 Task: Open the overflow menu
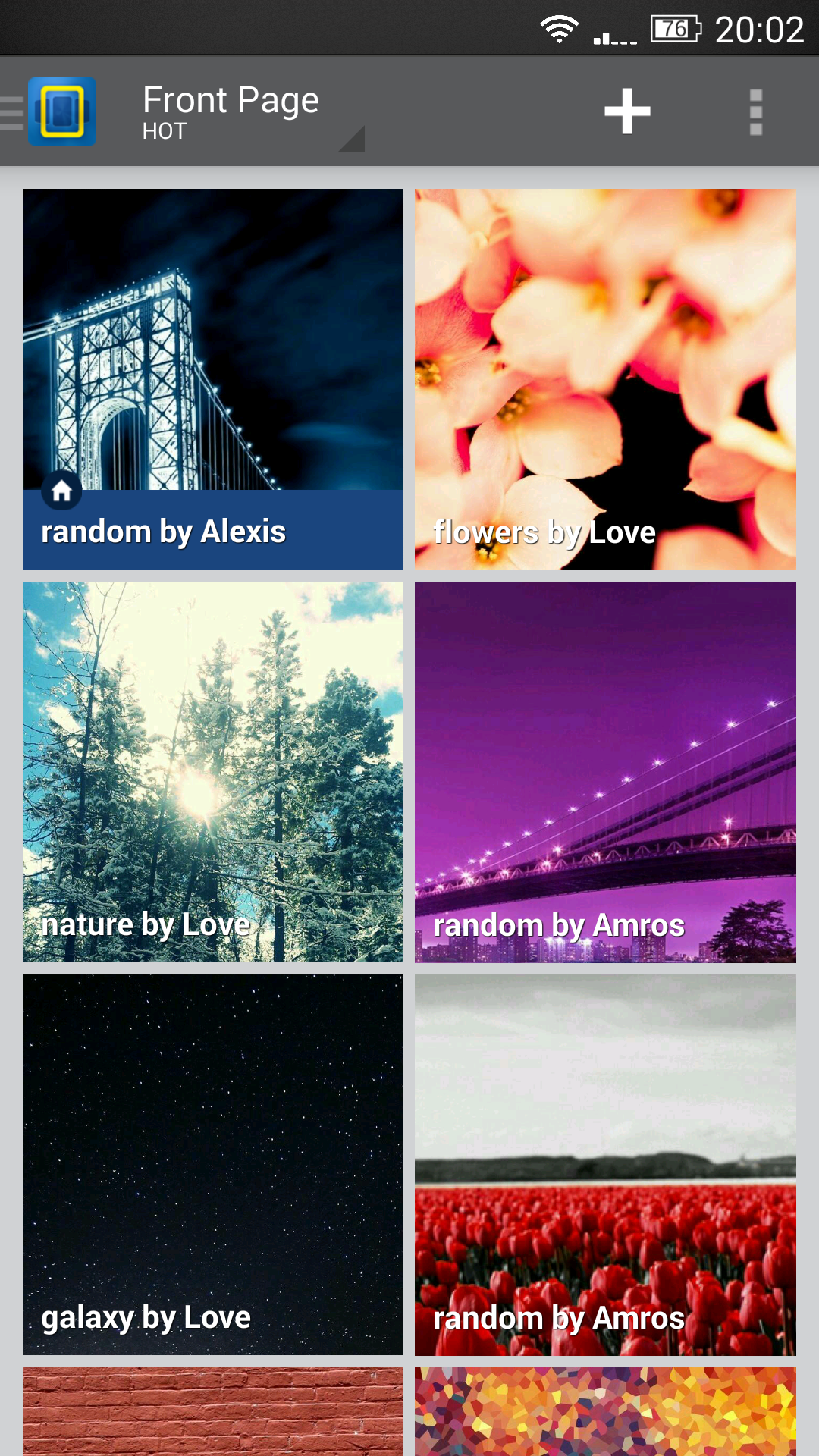click(755, 111)
